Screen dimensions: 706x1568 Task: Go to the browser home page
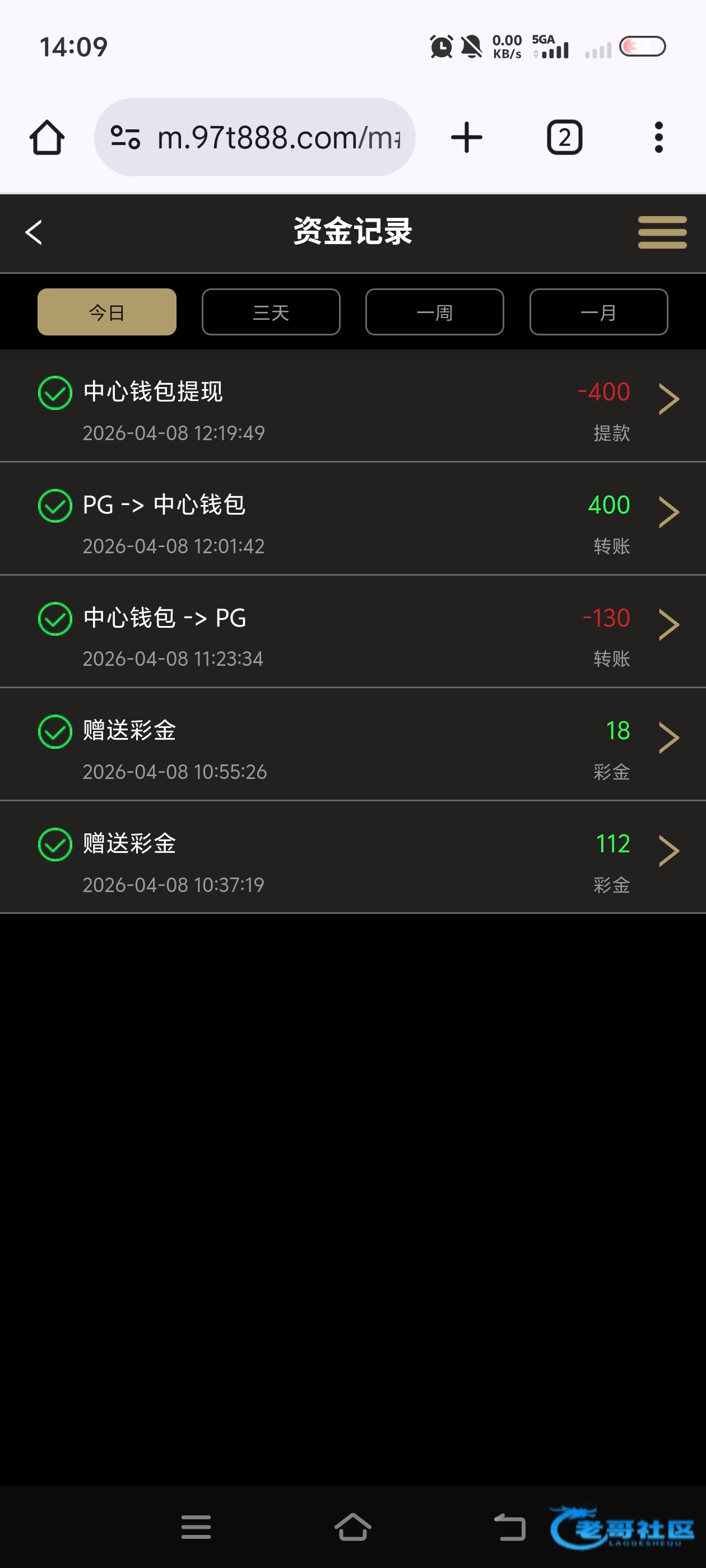pos(47,138)
